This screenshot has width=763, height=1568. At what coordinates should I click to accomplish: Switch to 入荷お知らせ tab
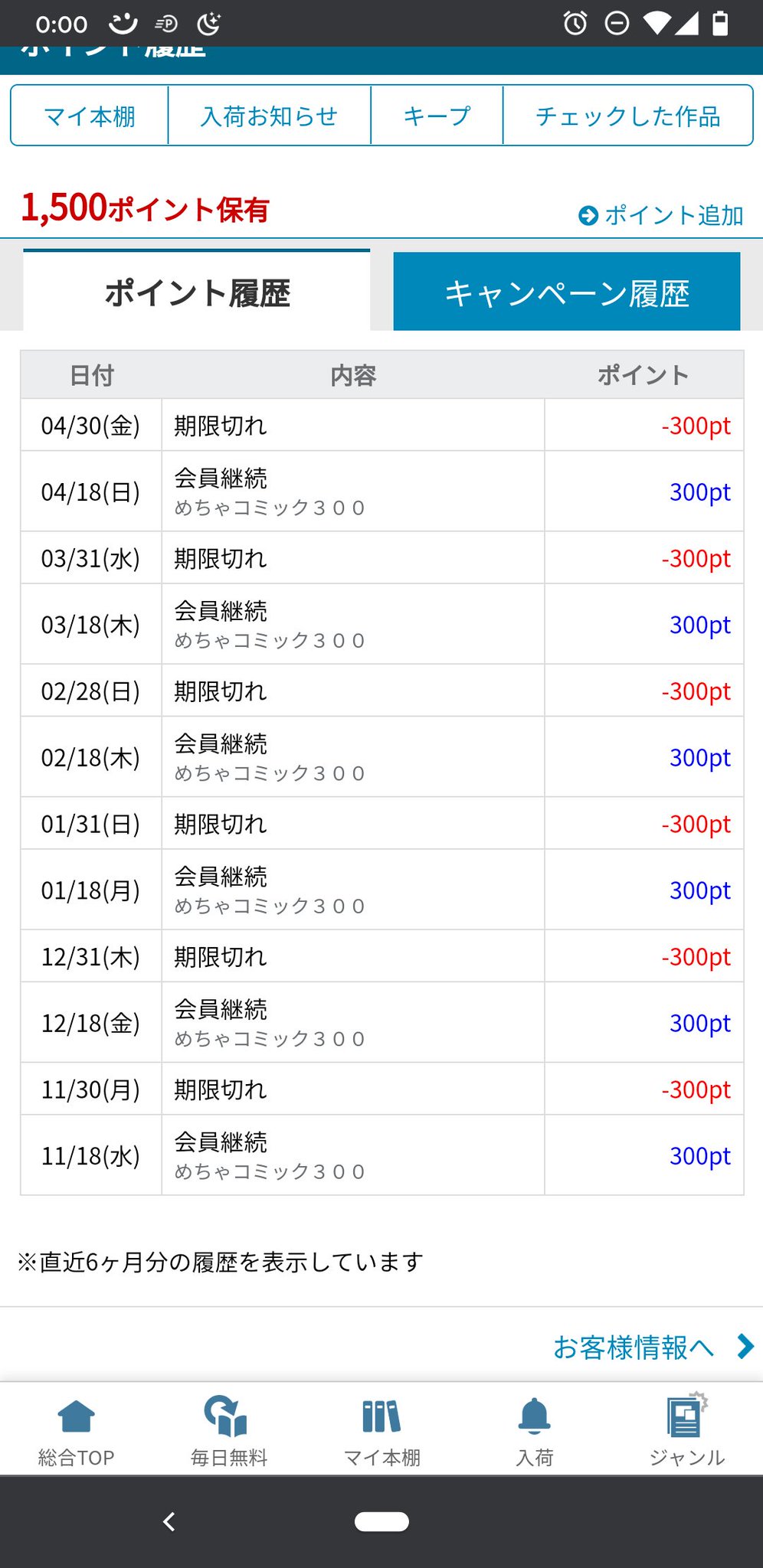coord(269,116)
